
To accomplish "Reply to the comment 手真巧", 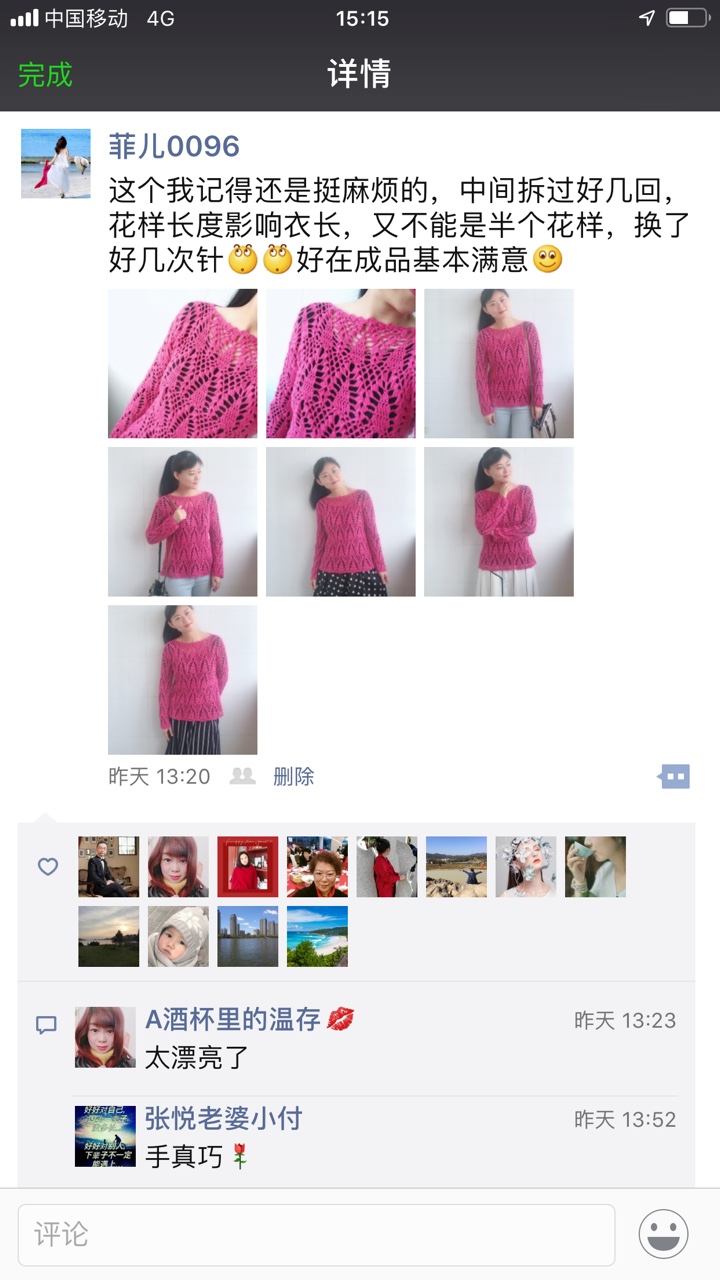I will point(183,1157).
